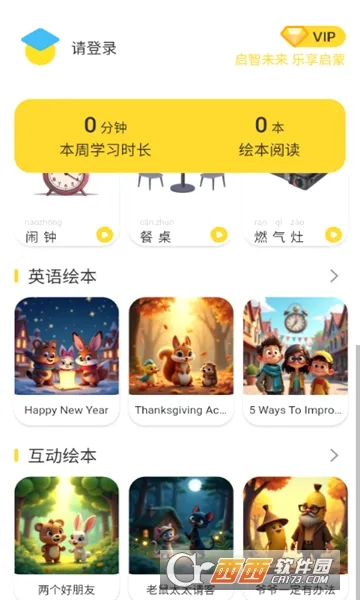The width and height of the screenshot is (360, 600).
Task: Play pronunciation for 餐桌
Action: click(219, 235)
